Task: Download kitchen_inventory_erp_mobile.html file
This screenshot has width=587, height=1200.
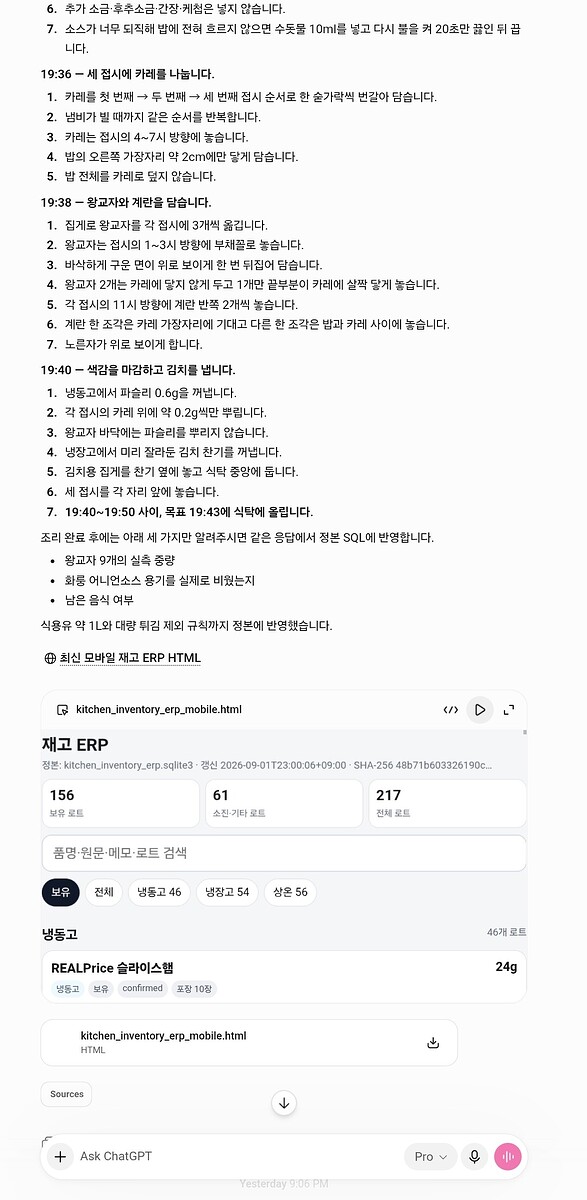Action: pyautogui.click(x=433, y=1043)
